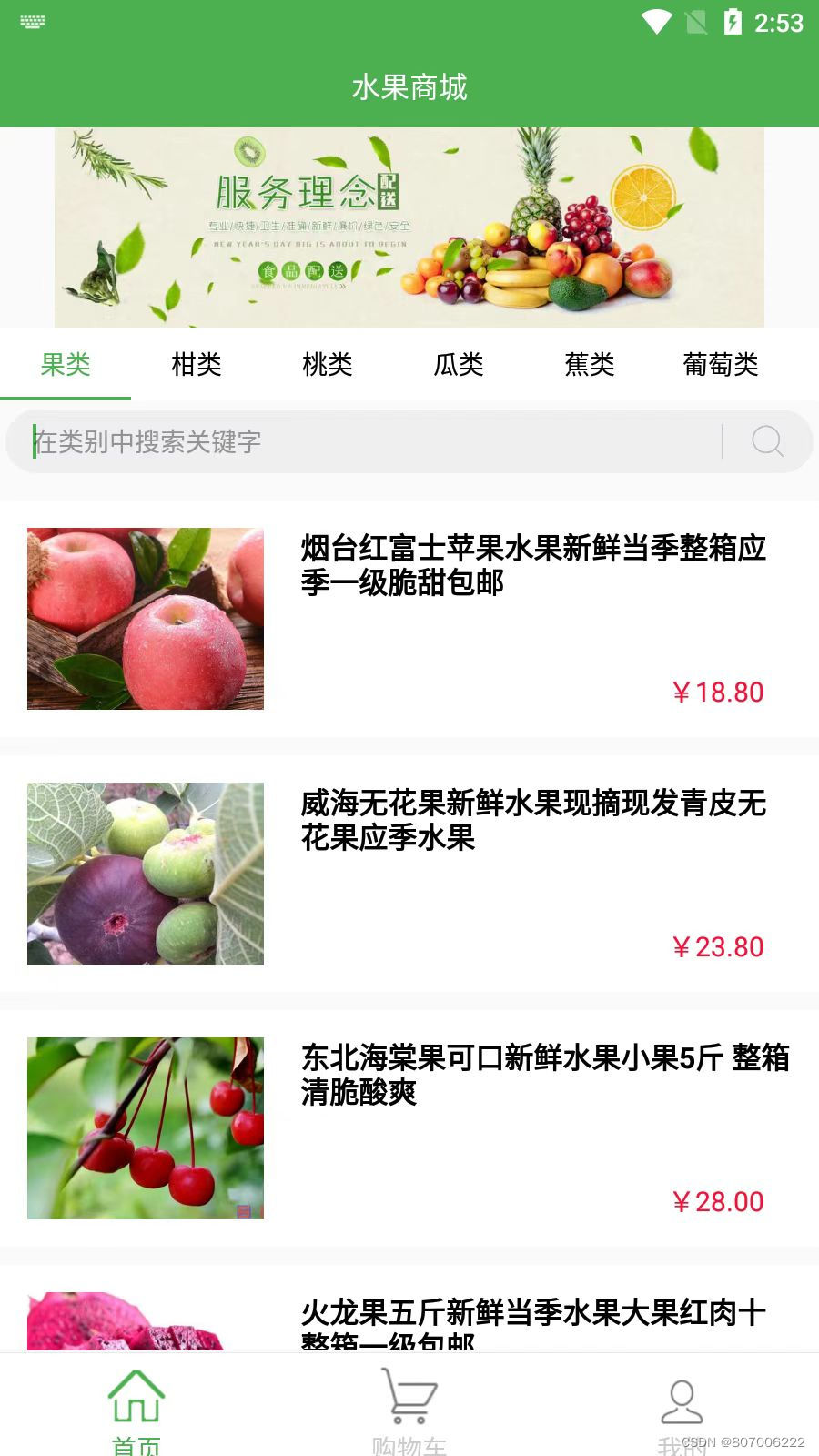The width and height of the screenshot is (819, 1456).
Task: View the 东北海棠果 product details
Action: click(409, 1128)
